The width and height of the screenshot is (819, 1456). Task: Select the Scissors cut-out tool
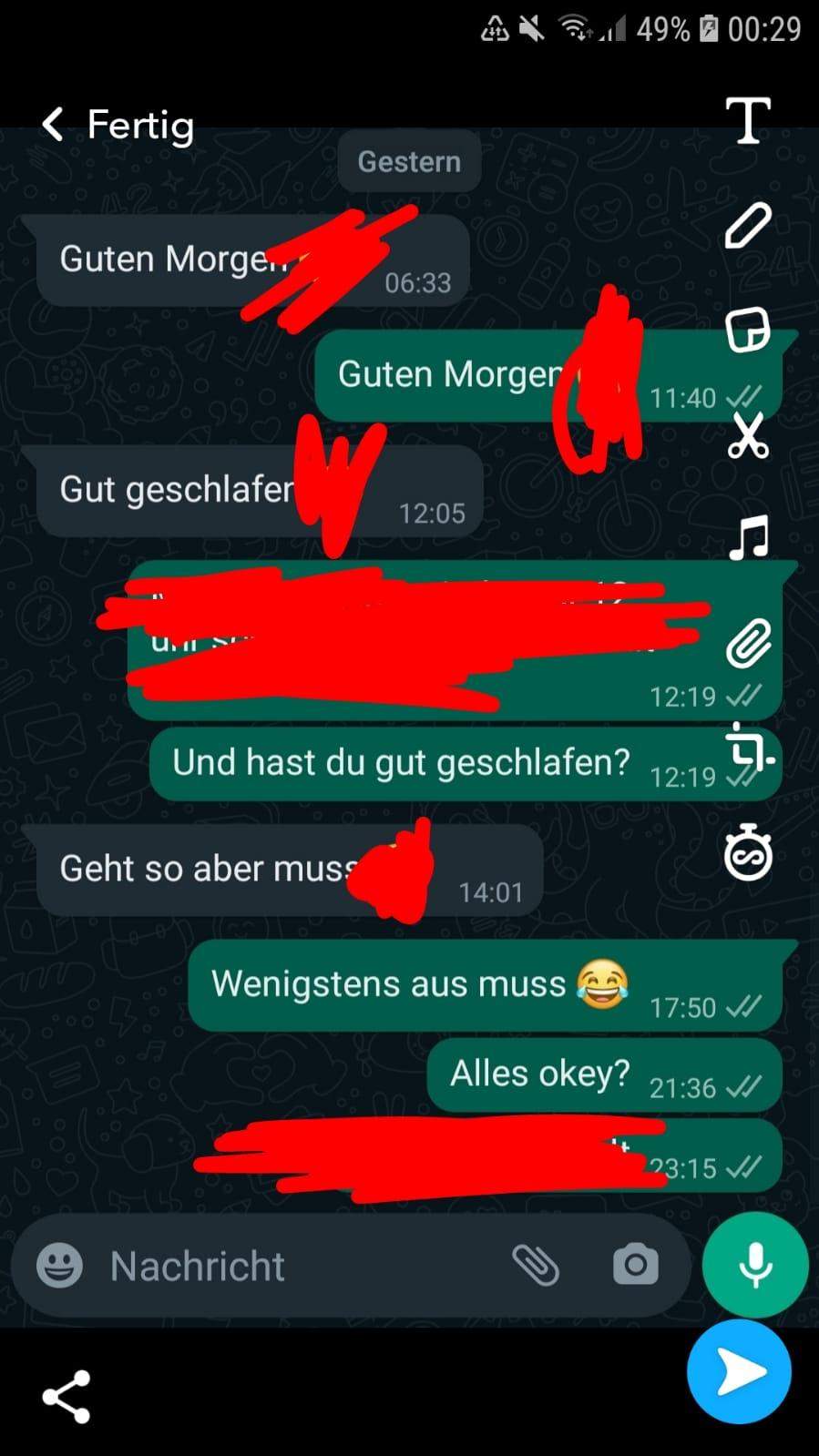(x=749, y=436)
